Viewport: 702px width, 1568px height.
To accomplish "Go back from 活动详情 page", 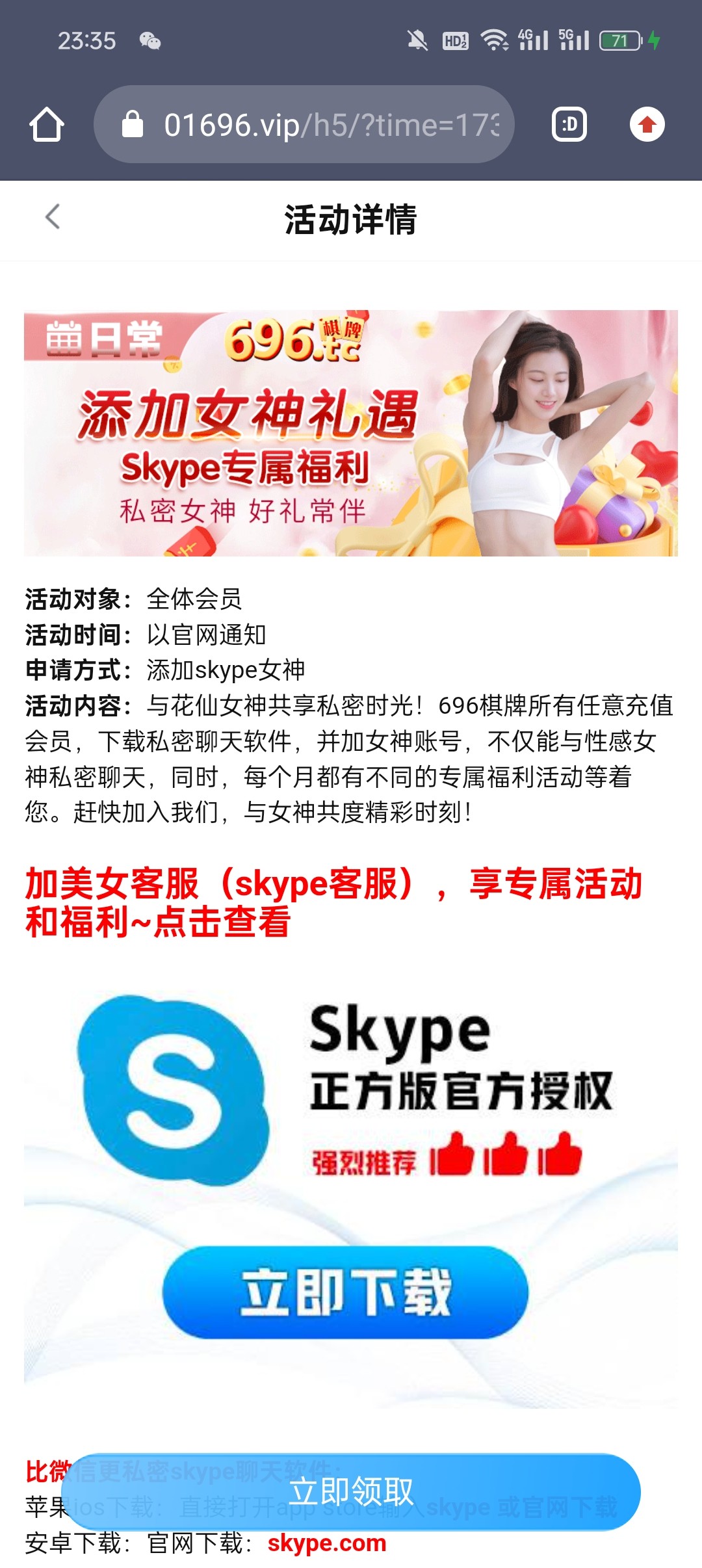I will point(53,217).
